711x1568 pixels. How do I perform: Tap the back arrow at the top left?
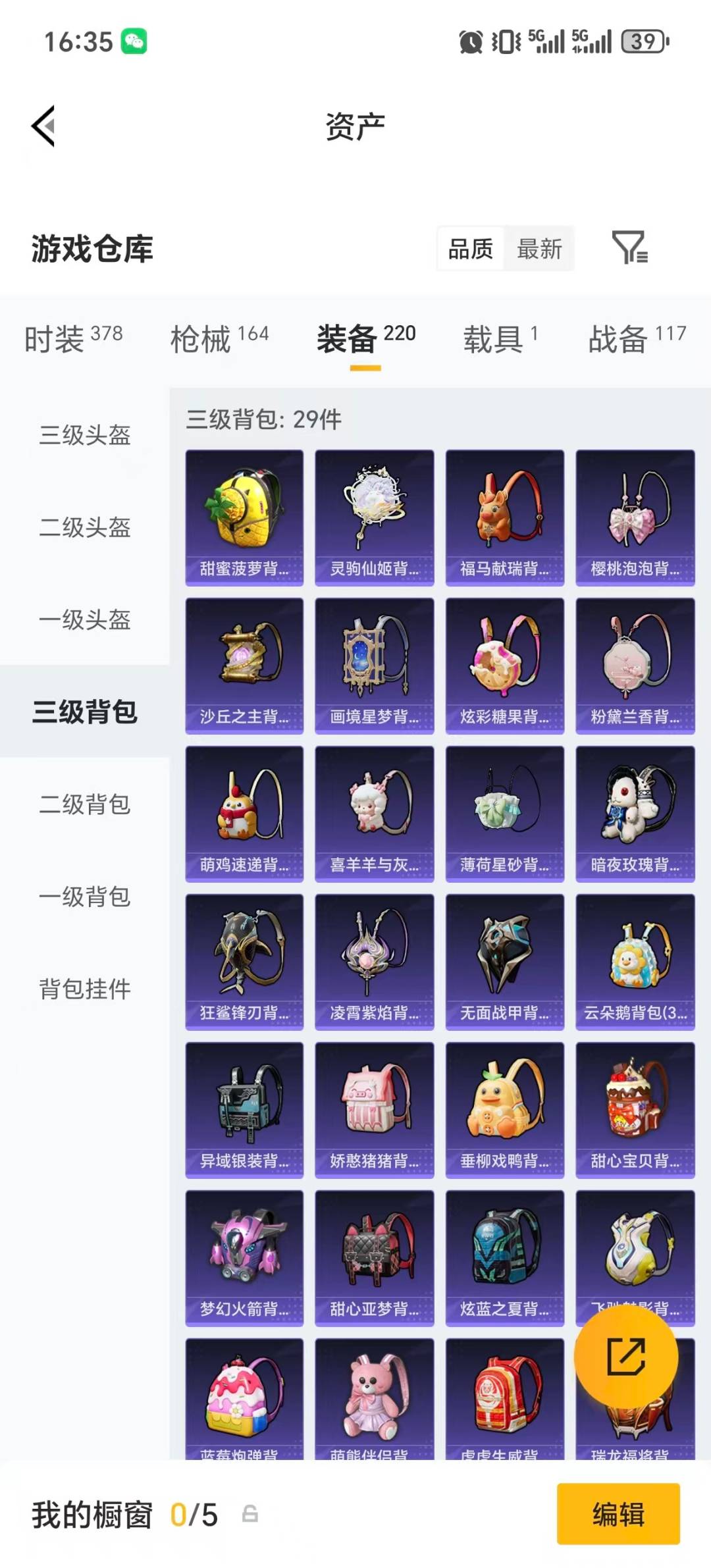[x=42, y=126]
